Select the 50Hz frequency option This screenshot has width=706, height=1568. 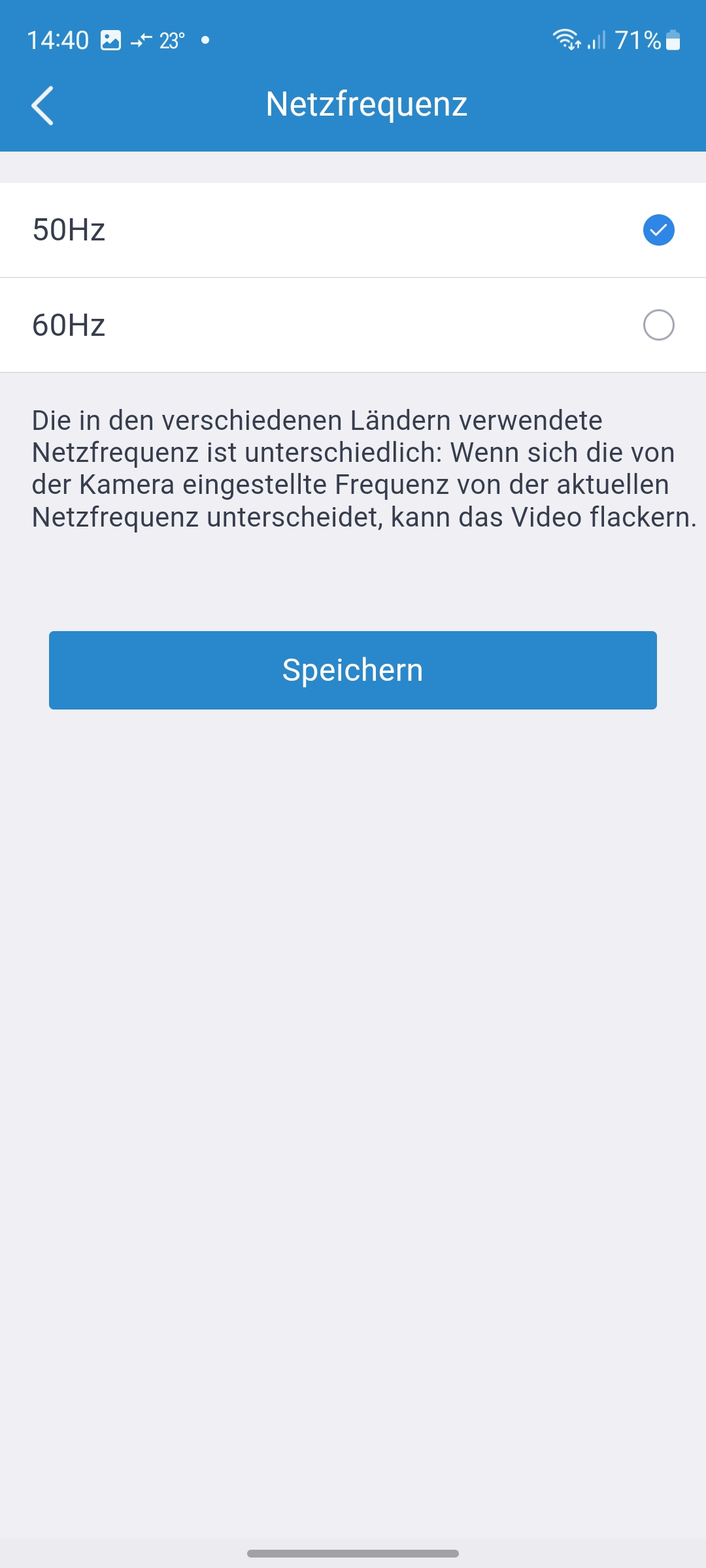tap(658, 230)
